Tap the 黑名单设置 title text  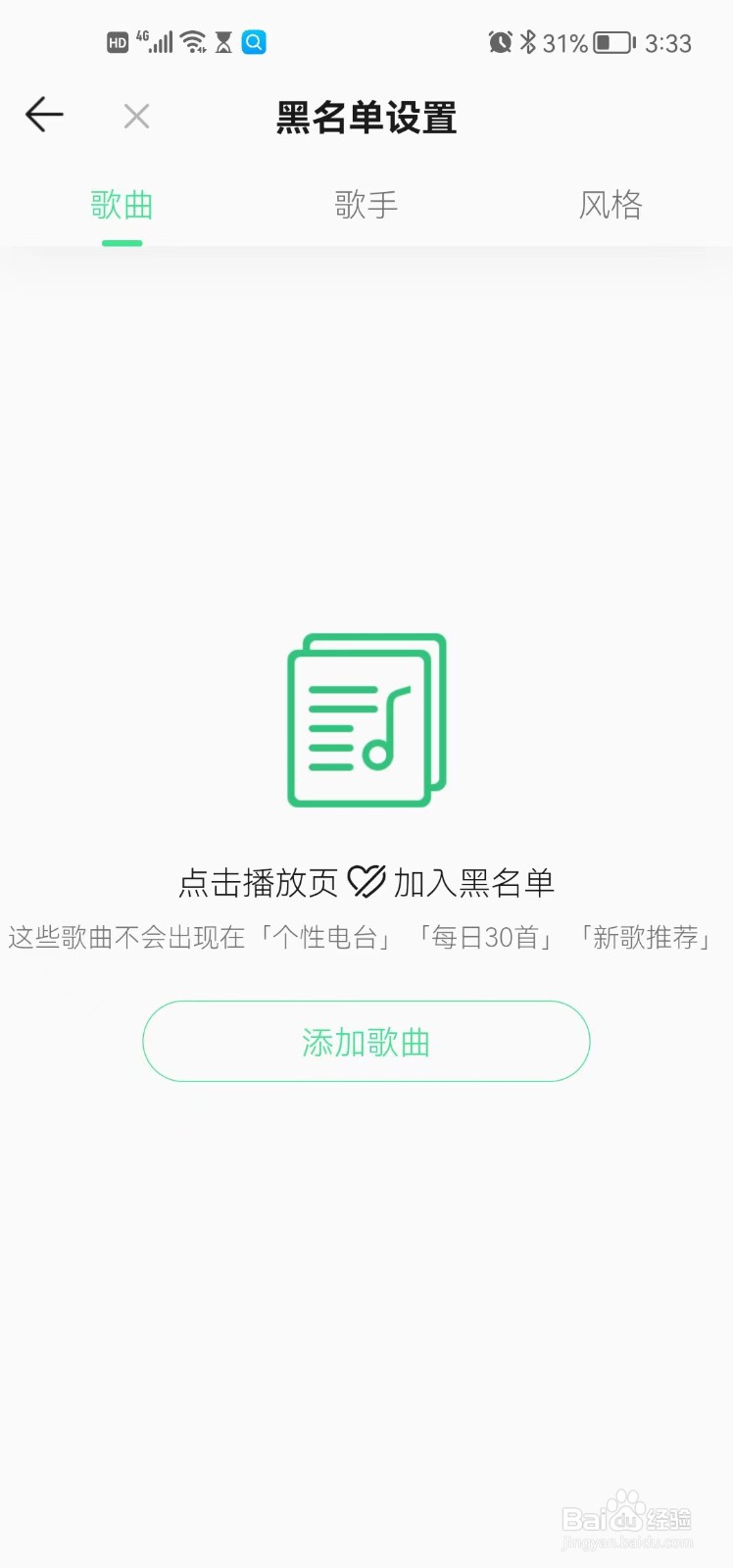click(366, 118)
